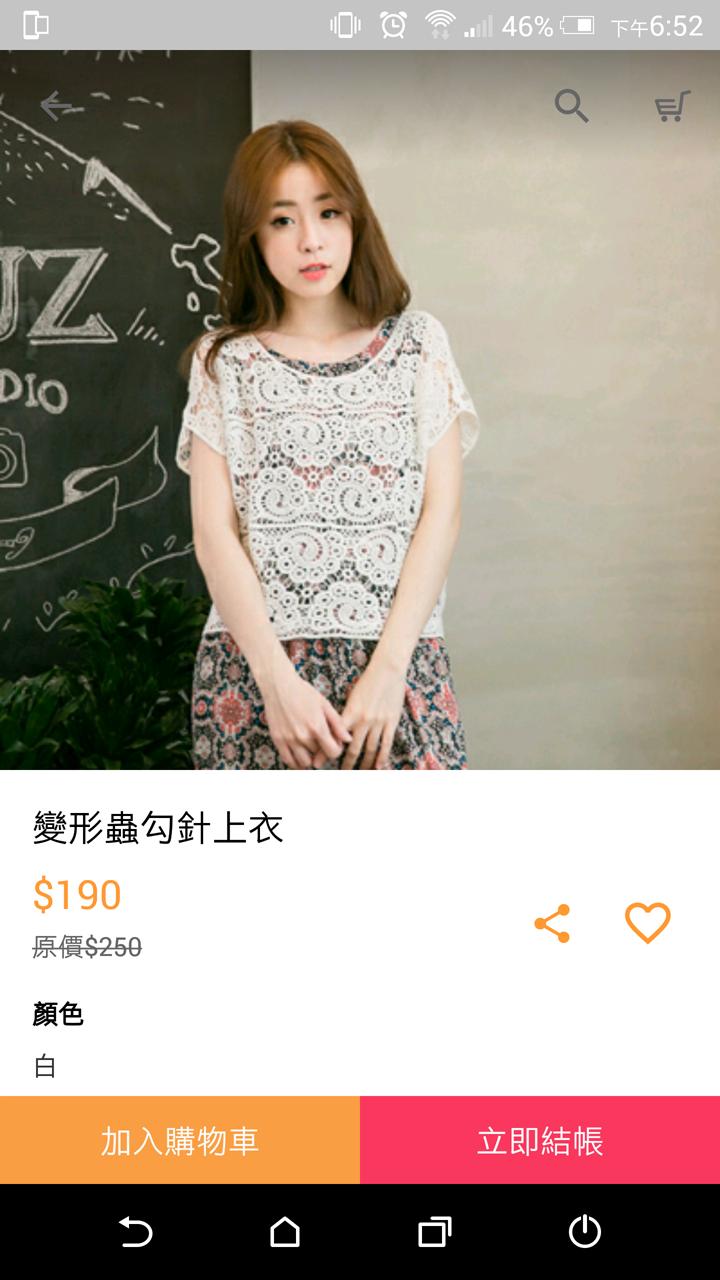The width and height of the screenshot is (720, 1280).
Task: Tap 立即結帳 to checkout now
Action: [x=540, y=1140]
